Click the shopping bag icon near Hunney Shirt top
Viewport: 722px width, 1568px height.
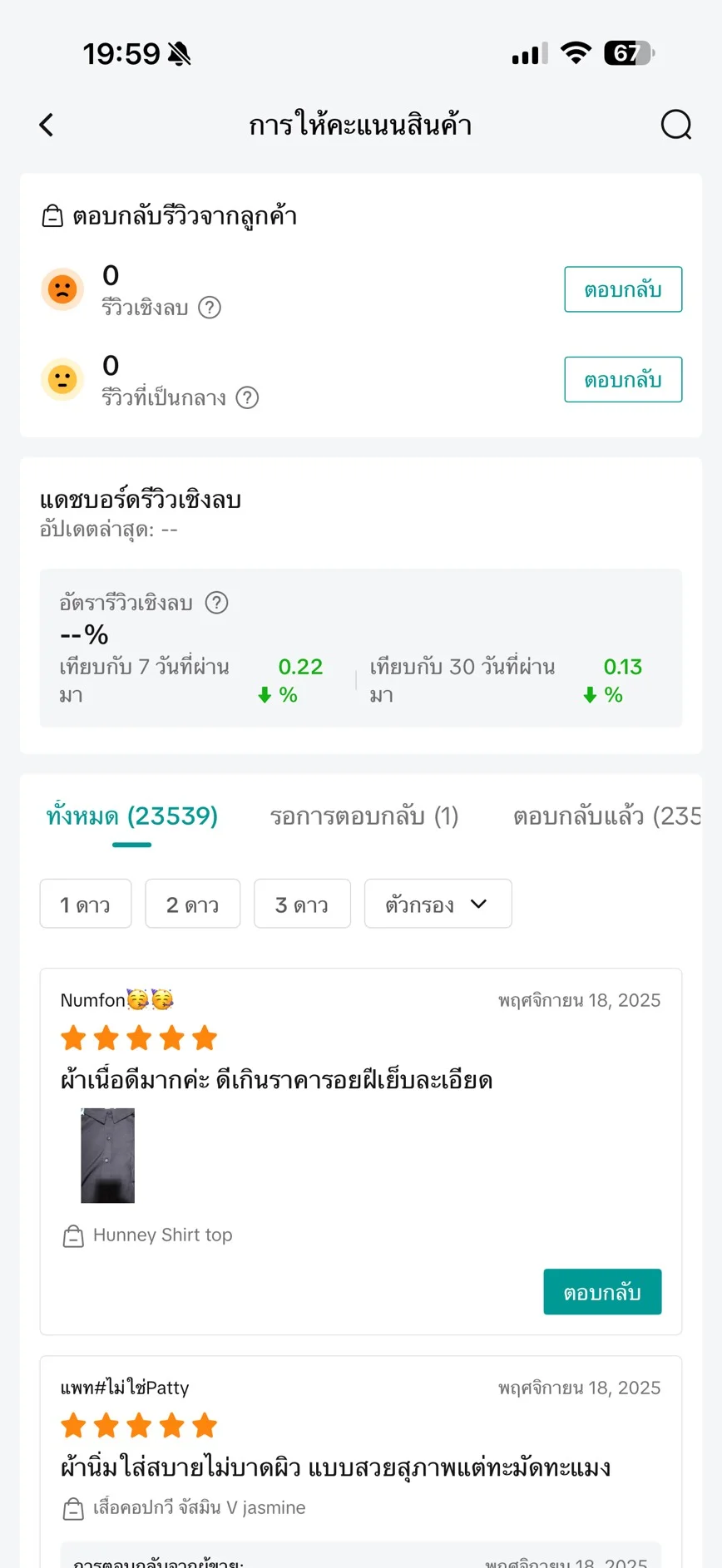pyautogui.click(x=73, y=1236)
